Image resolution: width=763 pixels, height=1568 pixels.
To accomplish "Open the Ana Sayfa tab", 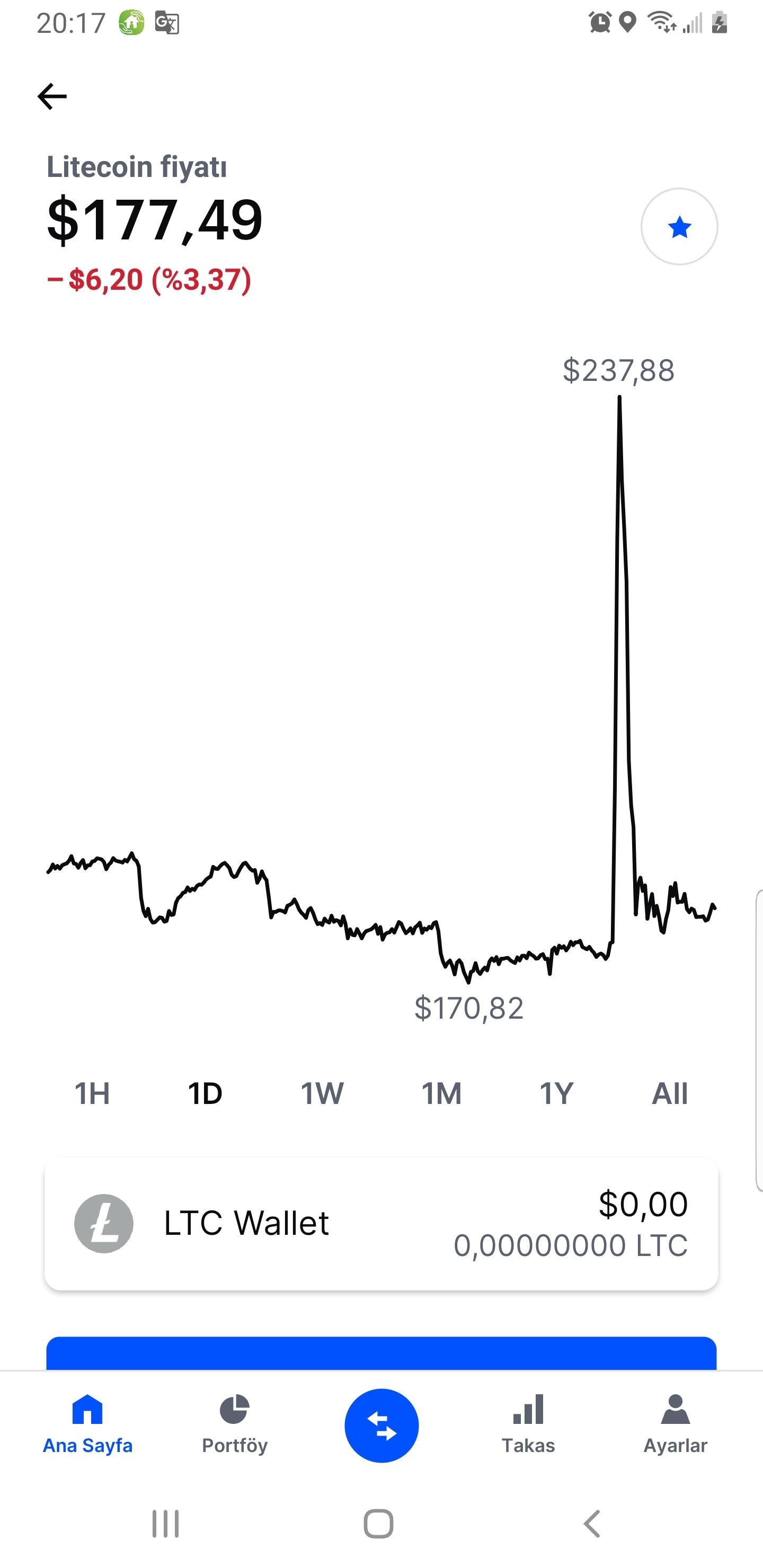I will (87, 1425).
